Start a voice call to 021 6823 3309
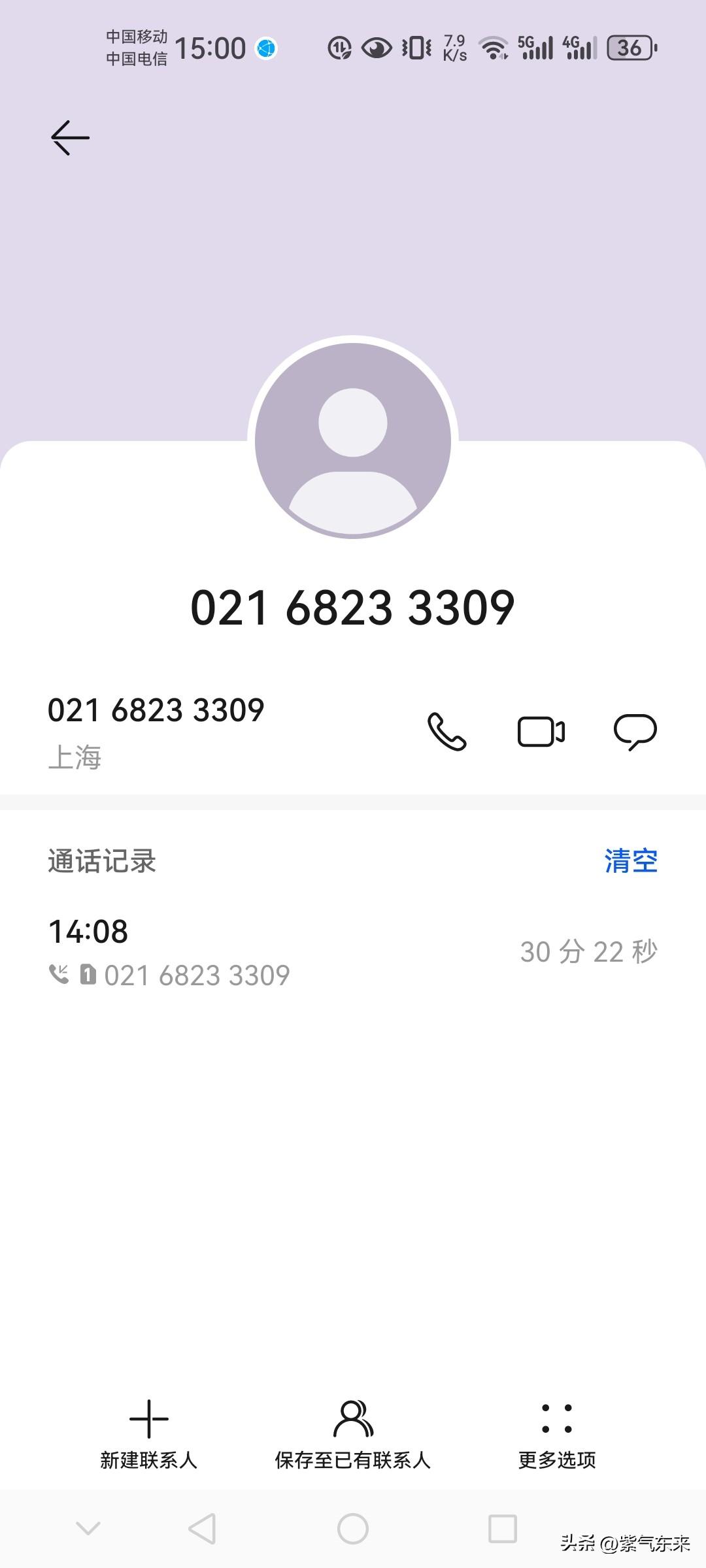This screenshot has height=1568, width=706. coord(447,732)
